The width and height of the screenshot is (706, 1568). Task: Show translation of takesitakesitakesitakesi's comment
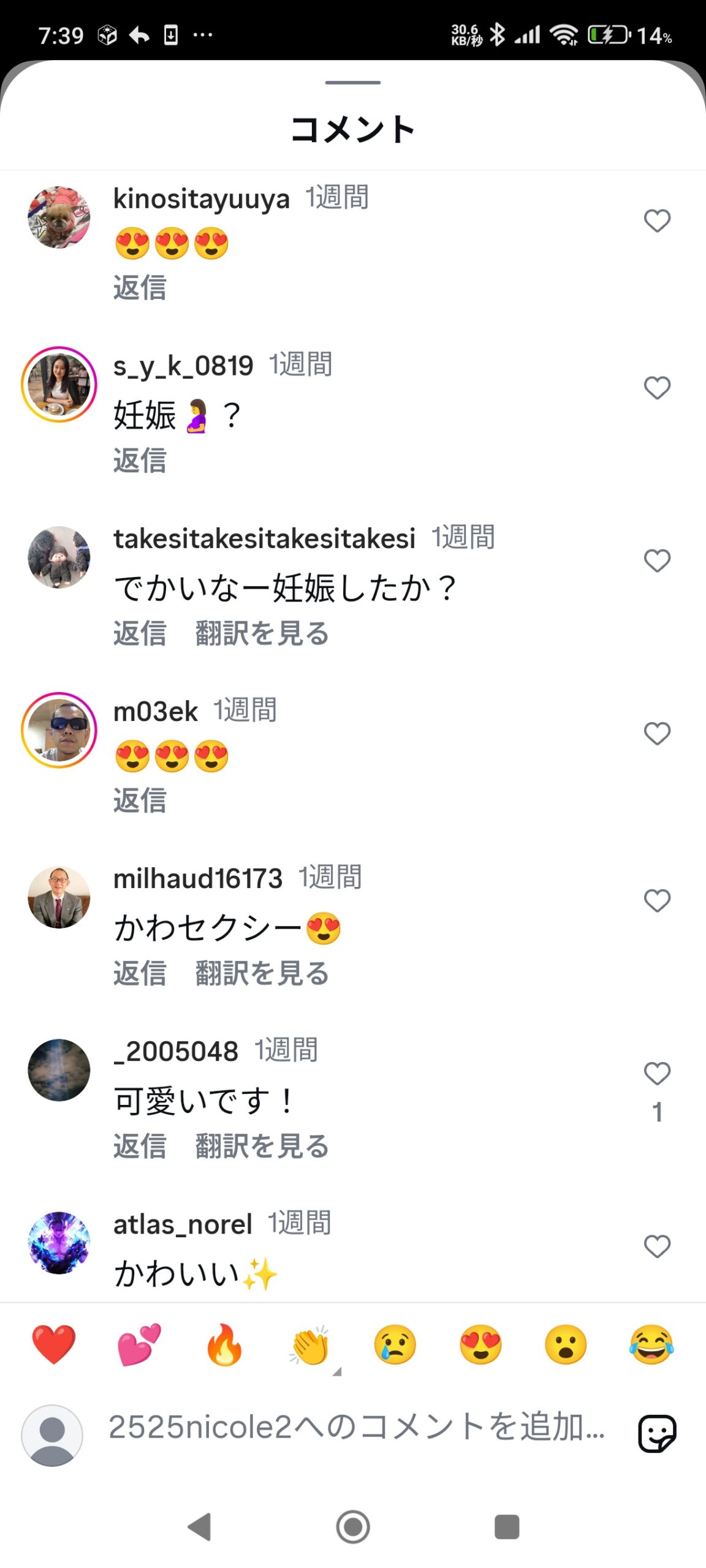[262, 633]
